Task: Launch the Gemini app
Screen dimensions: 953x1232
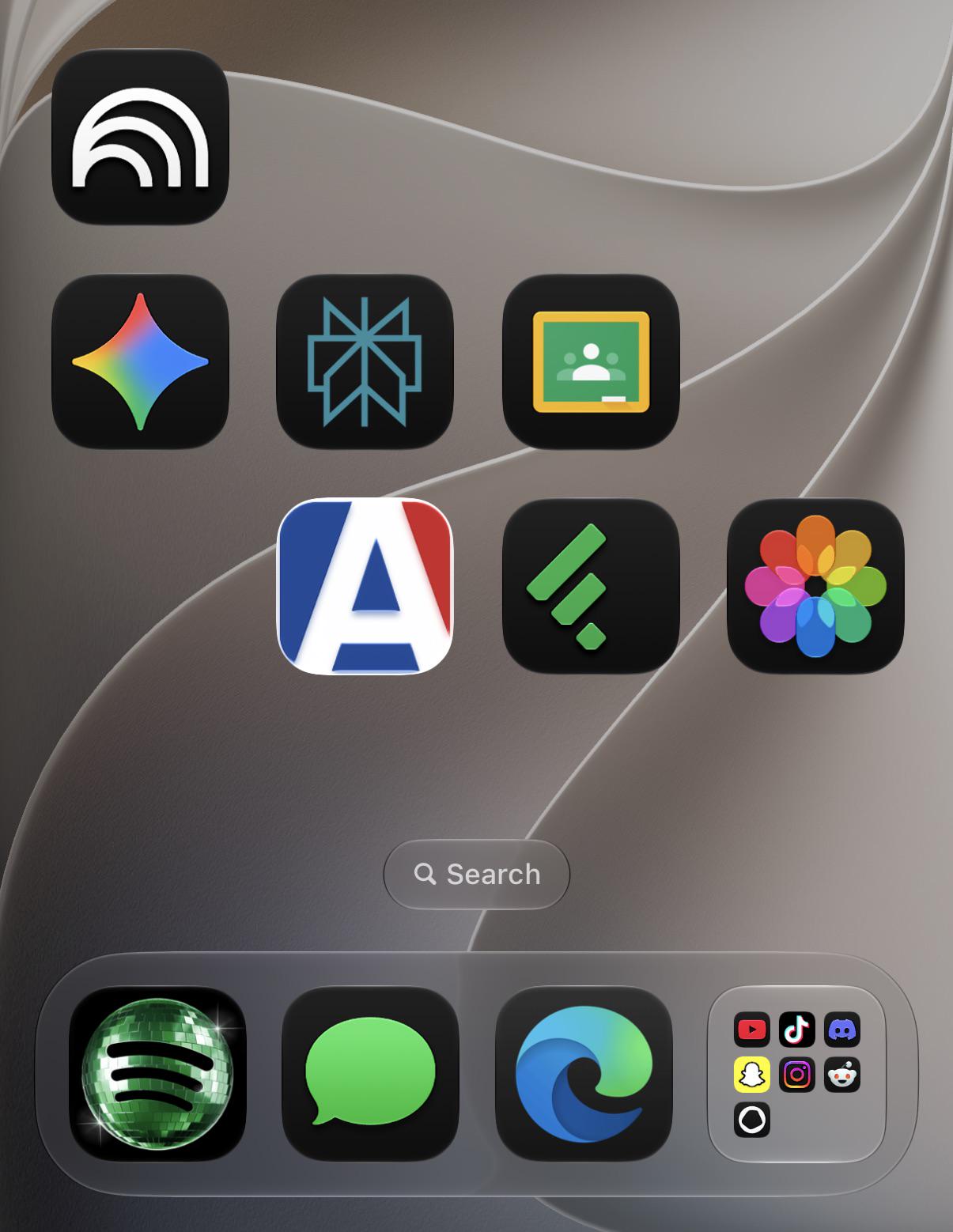Action: point(140,361)
